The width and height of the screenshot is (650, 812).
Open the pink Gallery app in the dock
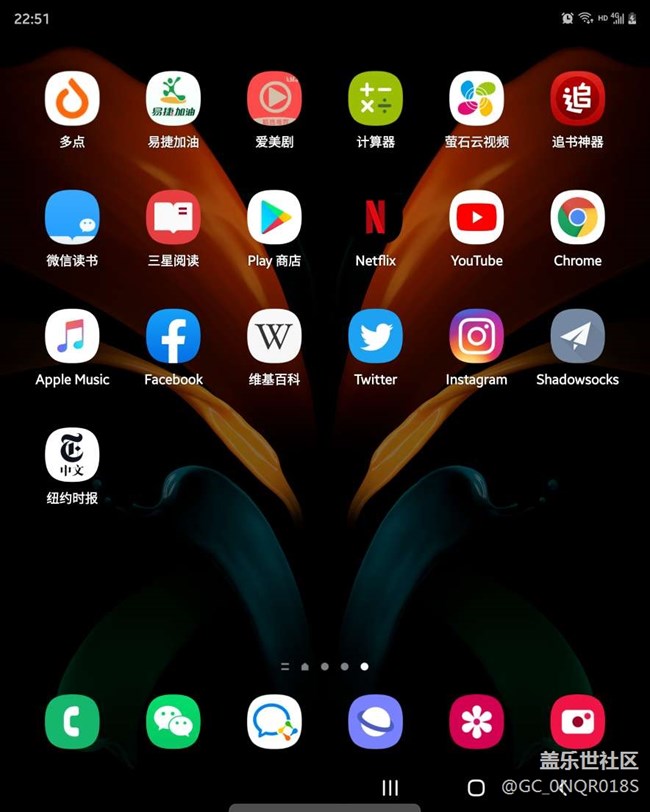[476, 721]
